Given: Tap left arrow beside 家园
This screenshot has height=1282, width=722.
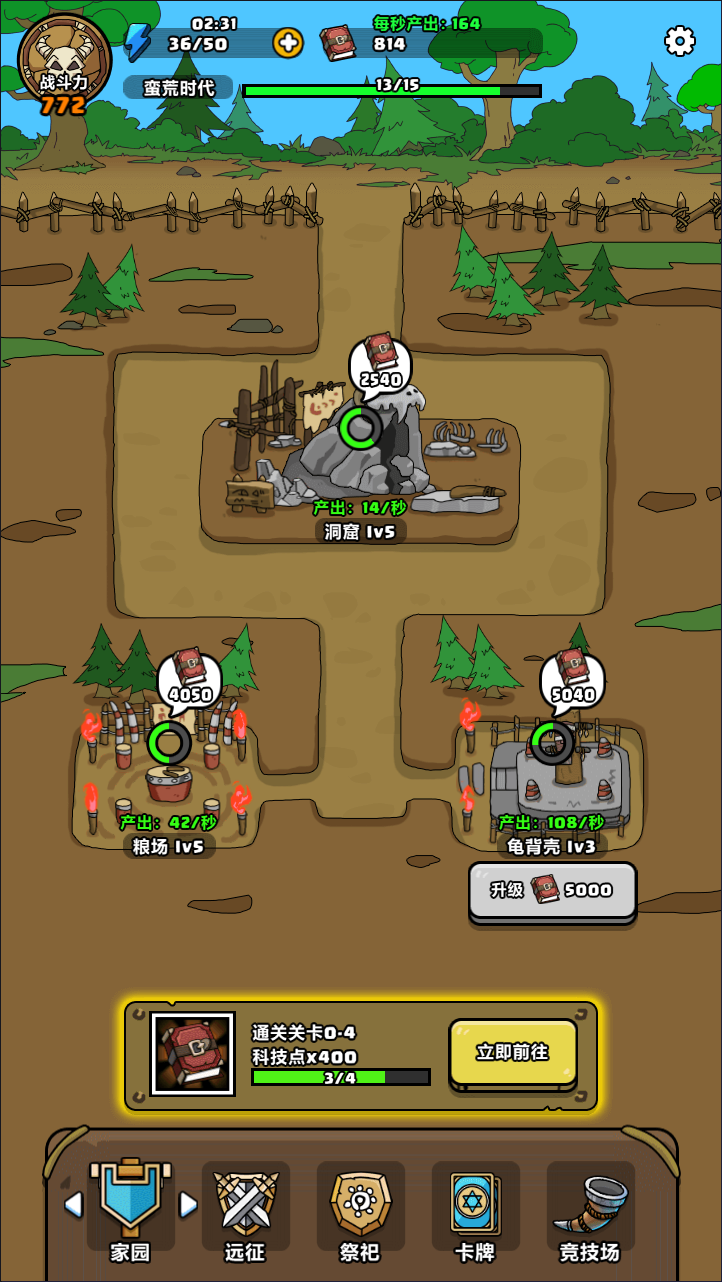Looking at the screenshot, I should 73,1204.
